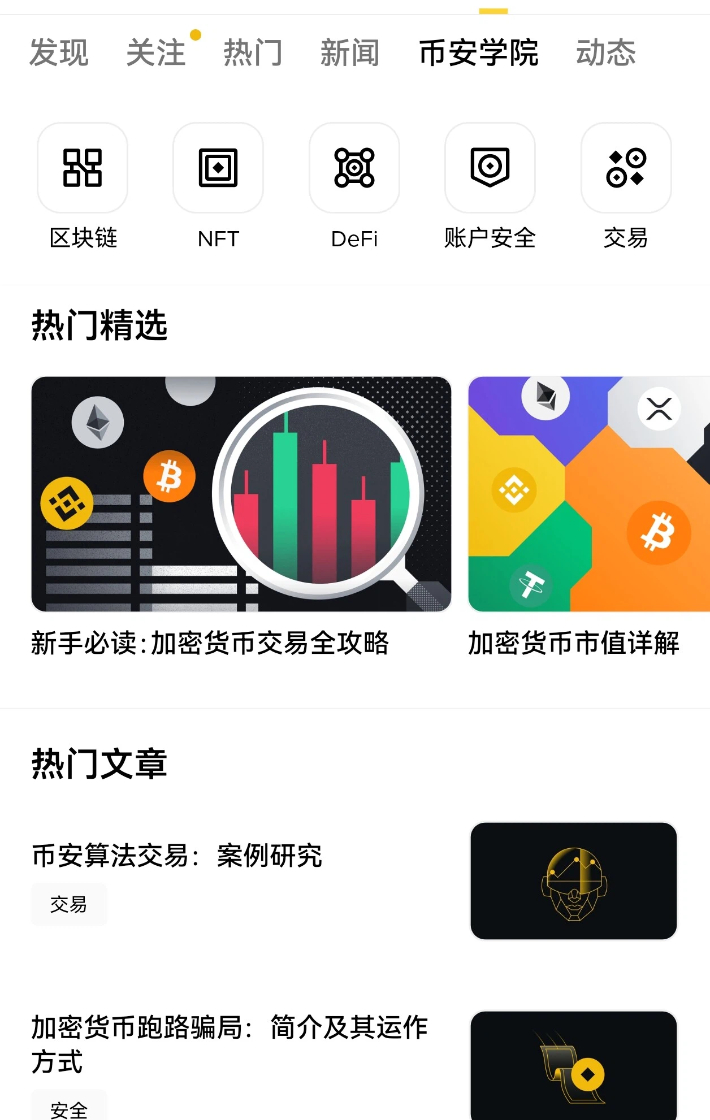Tap the 交易 category icon
The height and width of the screenshot is (1120, 710).
coord(626,169)
